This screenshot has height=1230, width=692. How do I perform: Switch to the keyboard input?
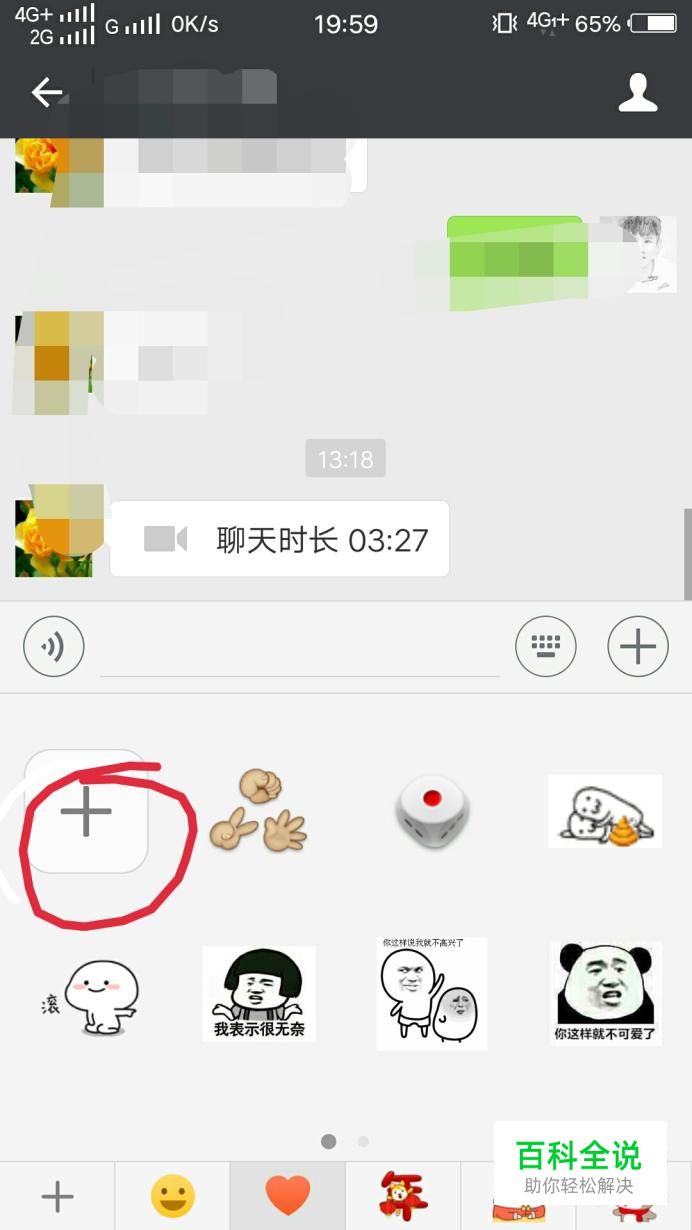[546, 647]
